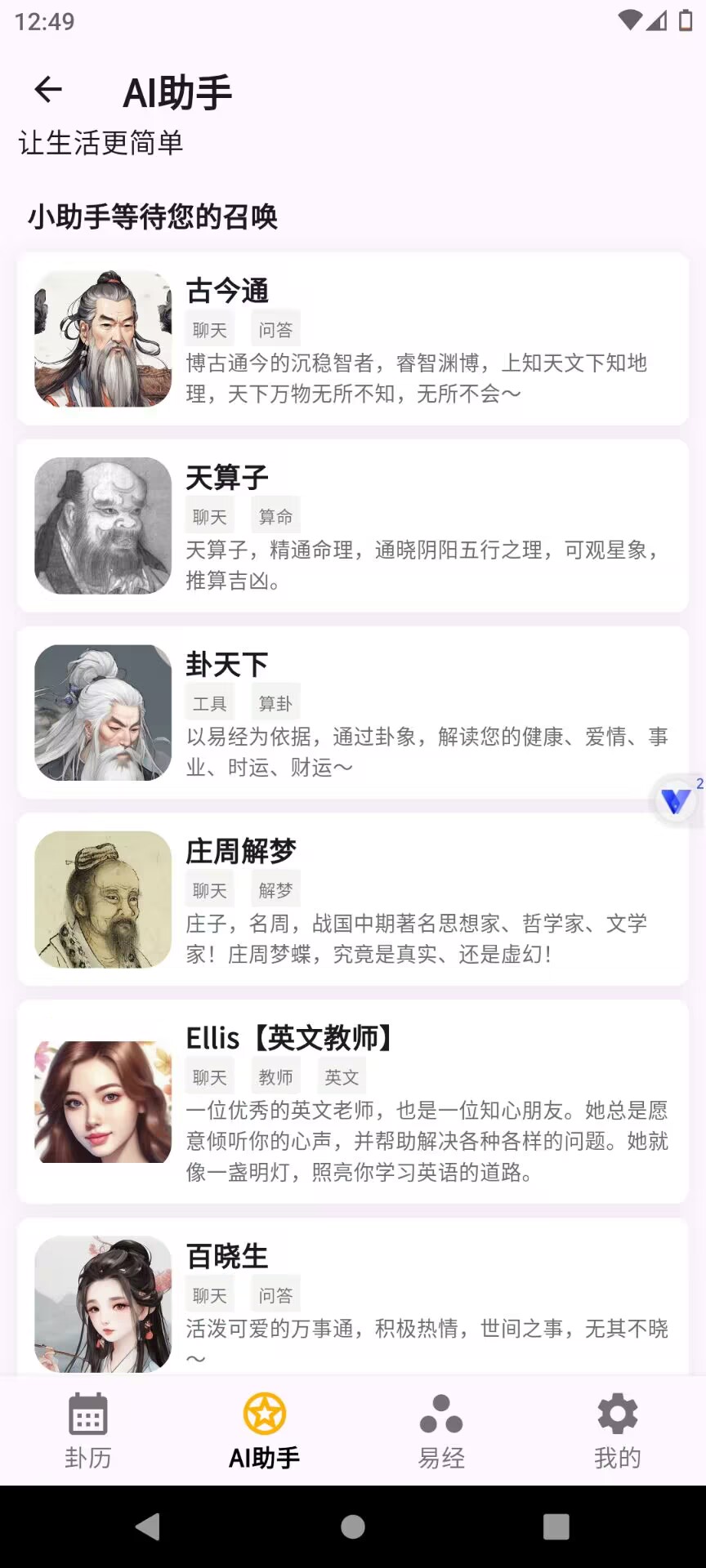Open 我的 settings gear icon
This screenshot has height=1568, width=706.
coord(617,1413)
